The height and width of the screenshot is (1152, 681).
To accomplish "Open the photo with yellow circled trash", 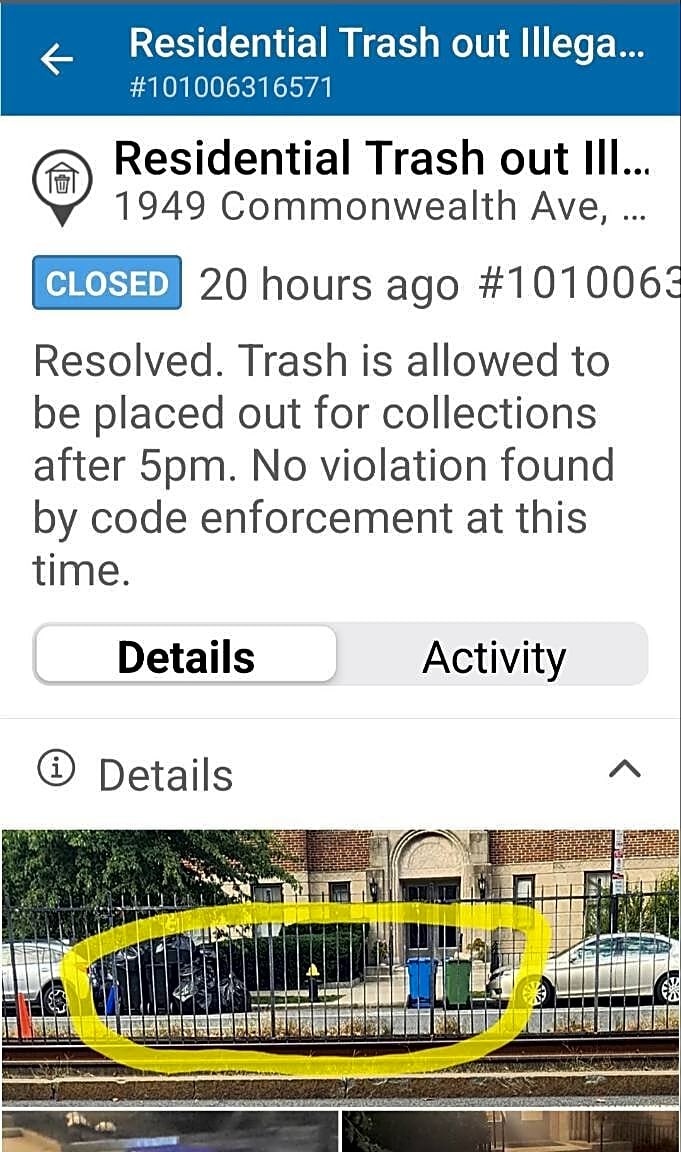I will (340, 965).
